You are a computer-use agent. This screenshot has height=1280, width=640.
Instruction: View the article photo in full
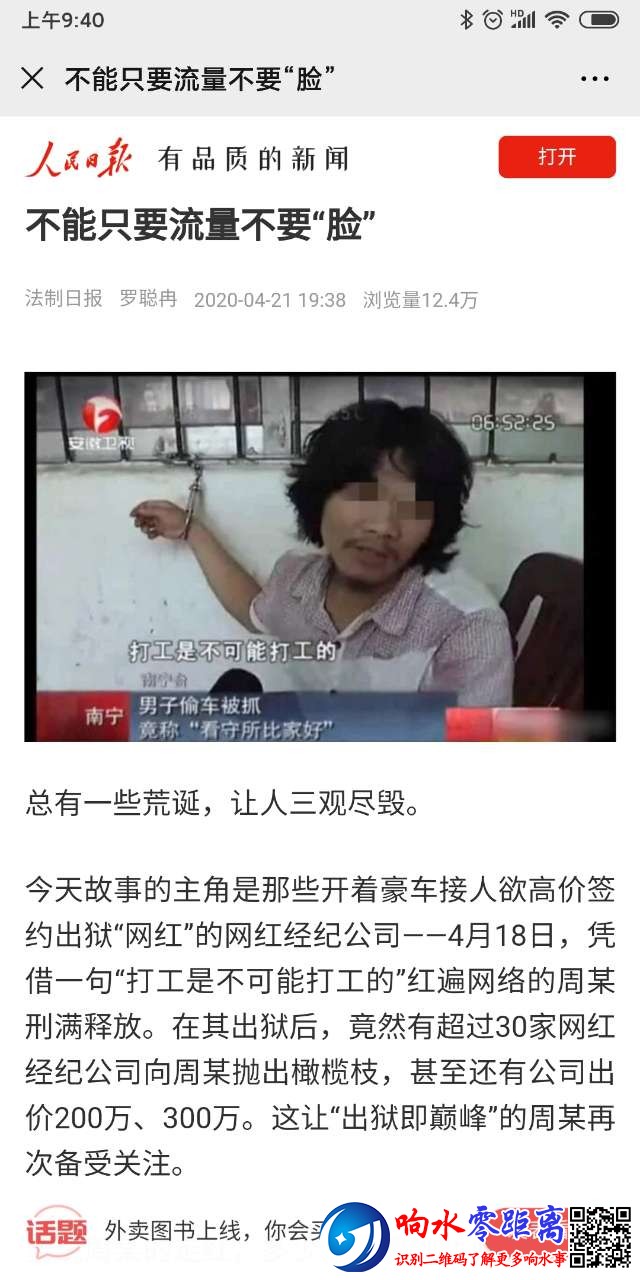coord(320,557)
